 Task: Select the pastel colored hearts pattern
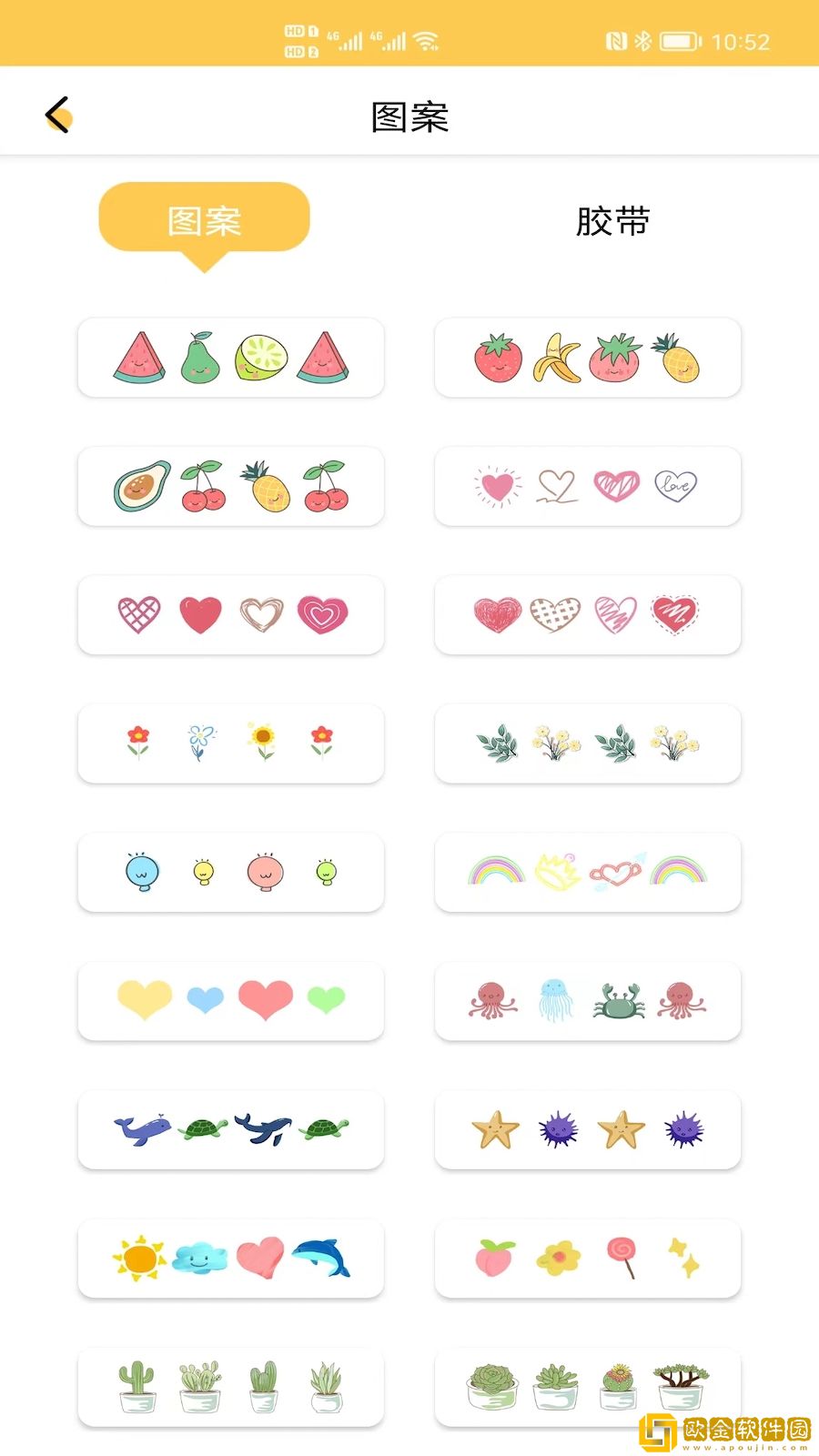point(231,1000)
